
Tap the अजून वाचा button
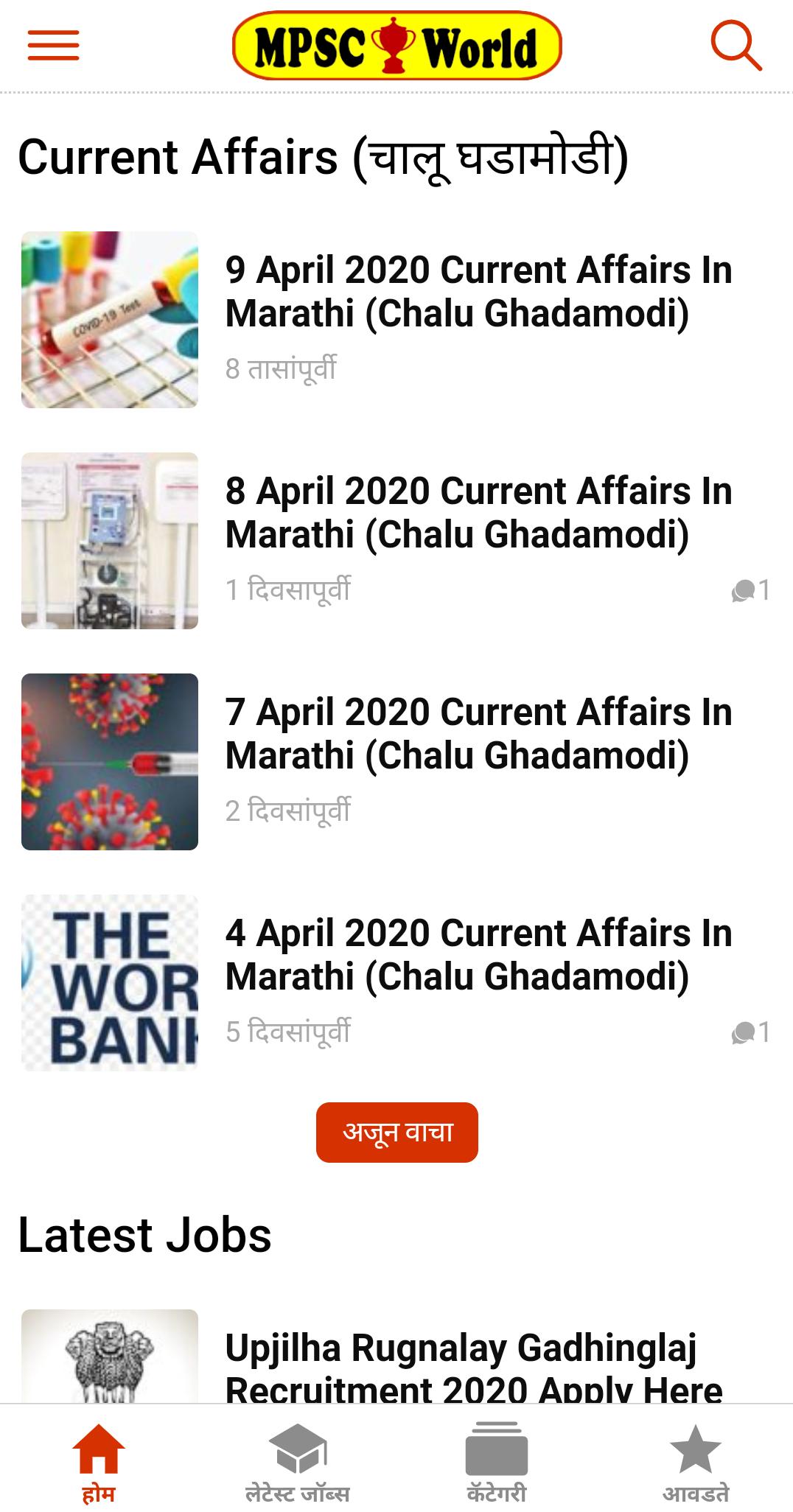[396, 1132]
